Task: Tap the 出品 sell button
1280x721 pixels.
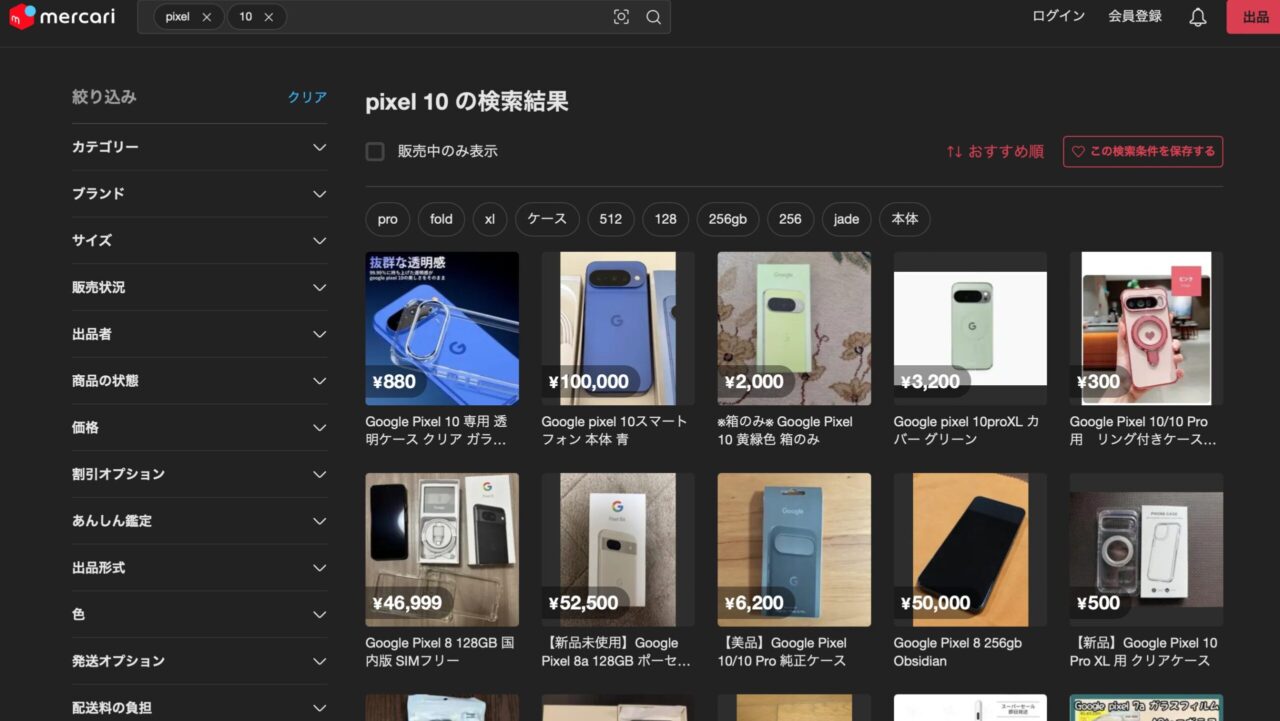Action: point(1254,17)
